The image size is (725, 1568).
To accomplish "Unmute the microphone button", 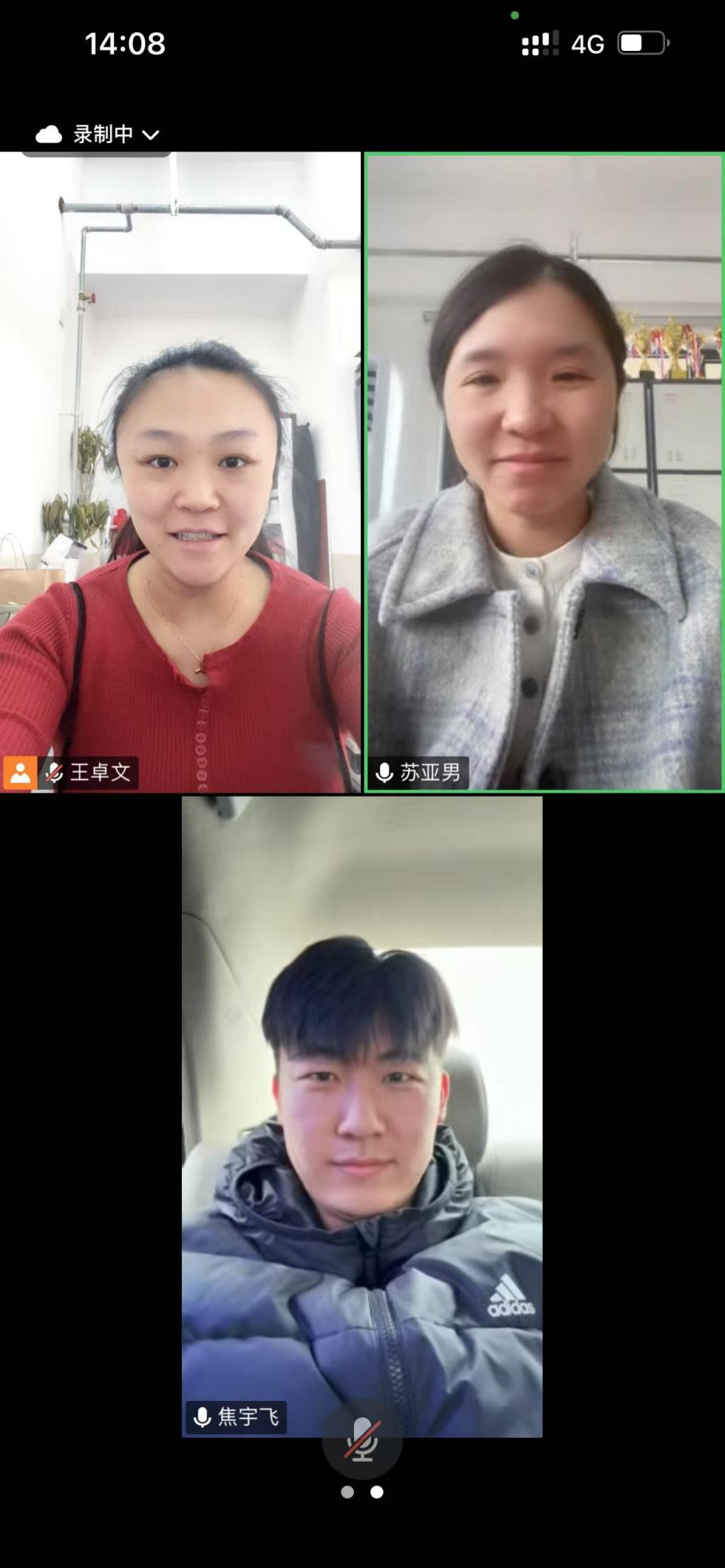I will coord(362,1439).
